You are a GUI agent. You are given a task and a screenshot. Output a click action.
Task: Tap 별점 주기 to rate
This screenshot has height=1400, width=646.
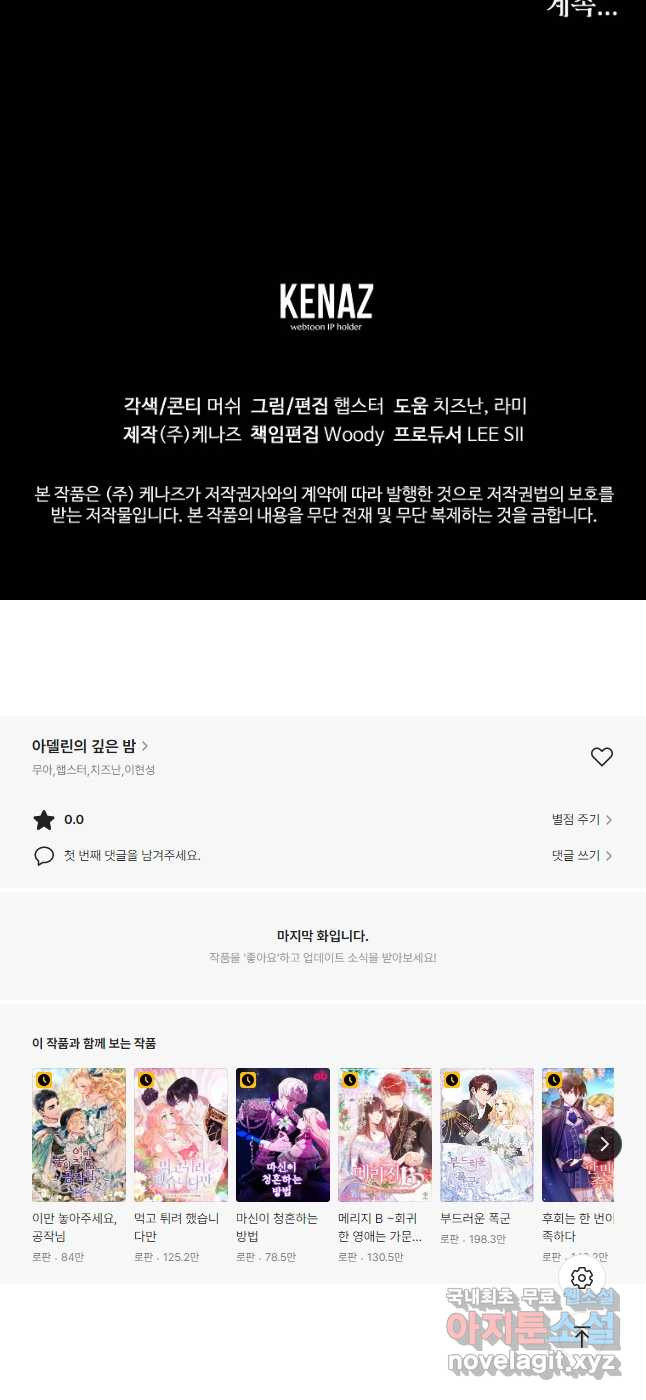(581, 820)
